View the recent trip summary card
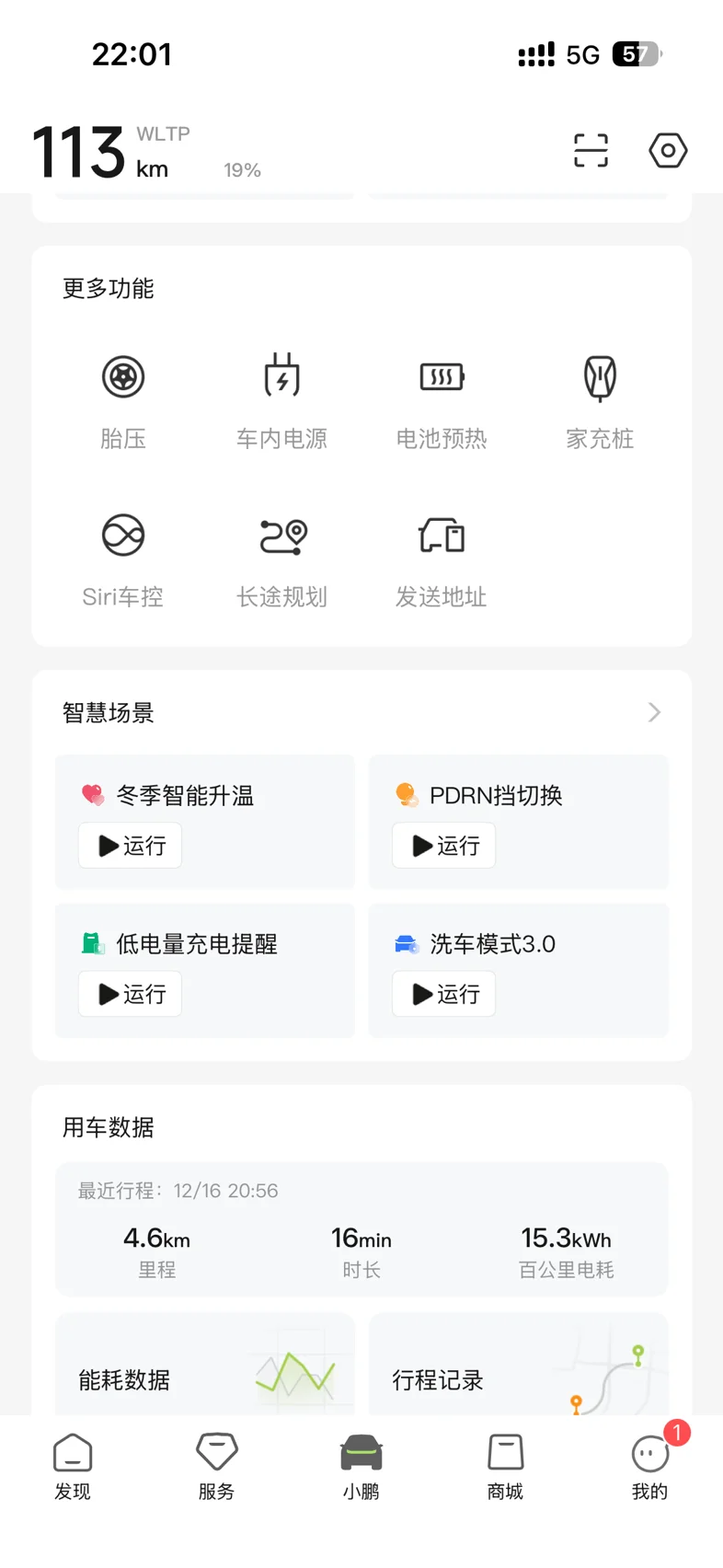Image resolution: width=723 pixels, height=1568 pixels. 361,1229
